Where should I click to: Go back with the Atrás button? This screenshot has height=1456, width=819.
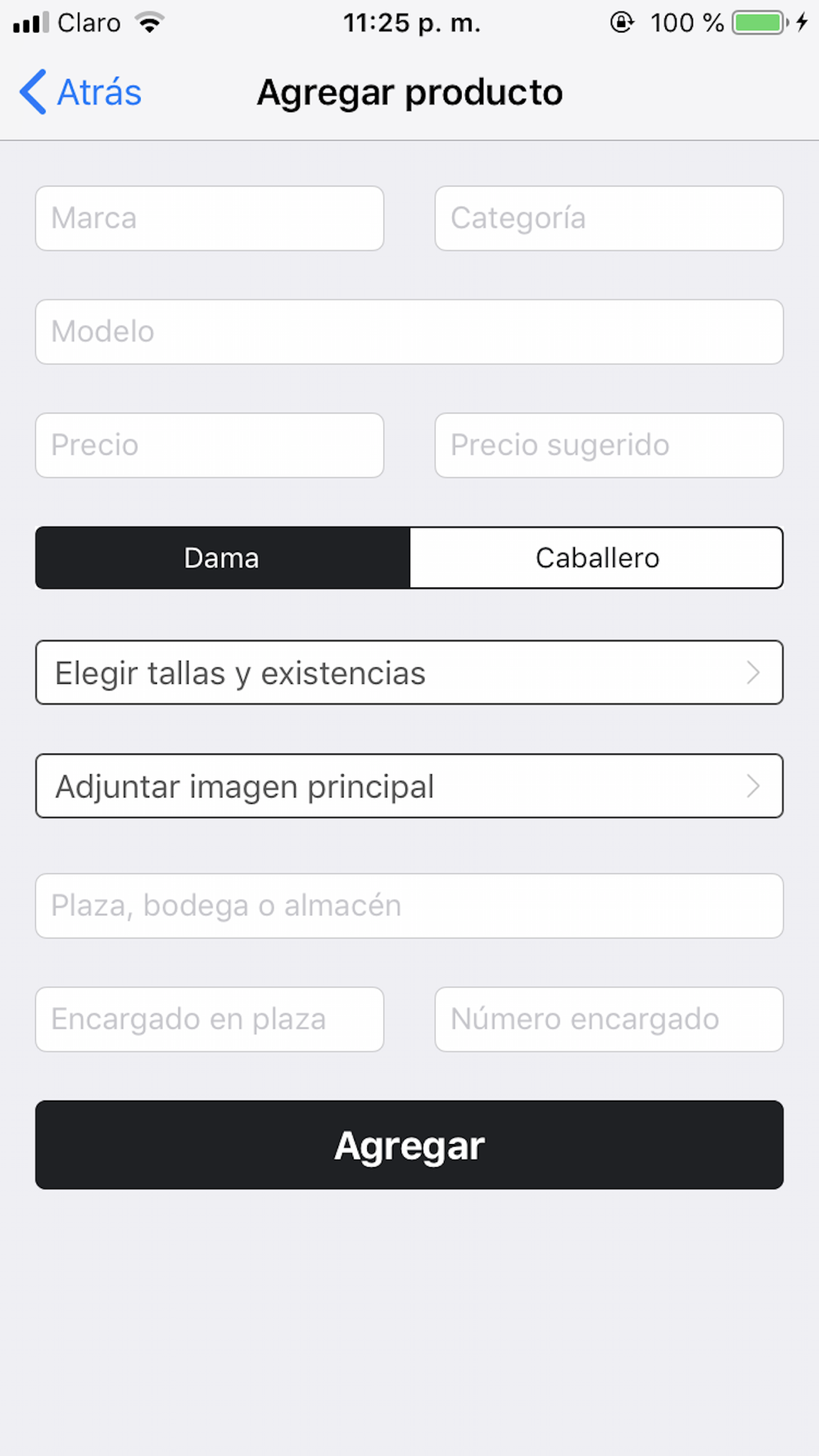click(80, 92)
